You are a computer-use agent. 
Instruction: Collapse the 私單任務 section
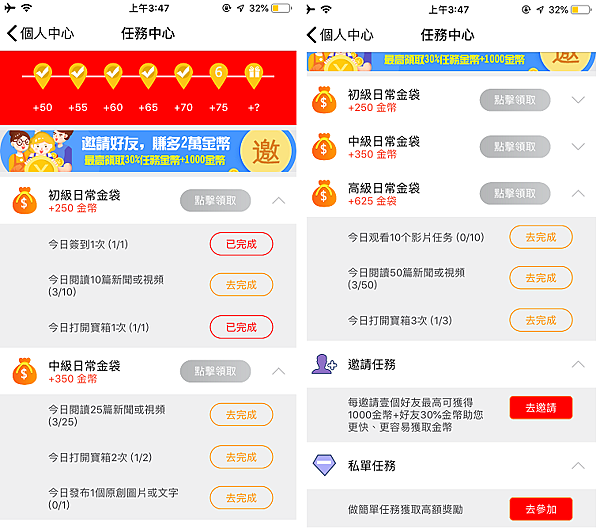coord(578,466)
